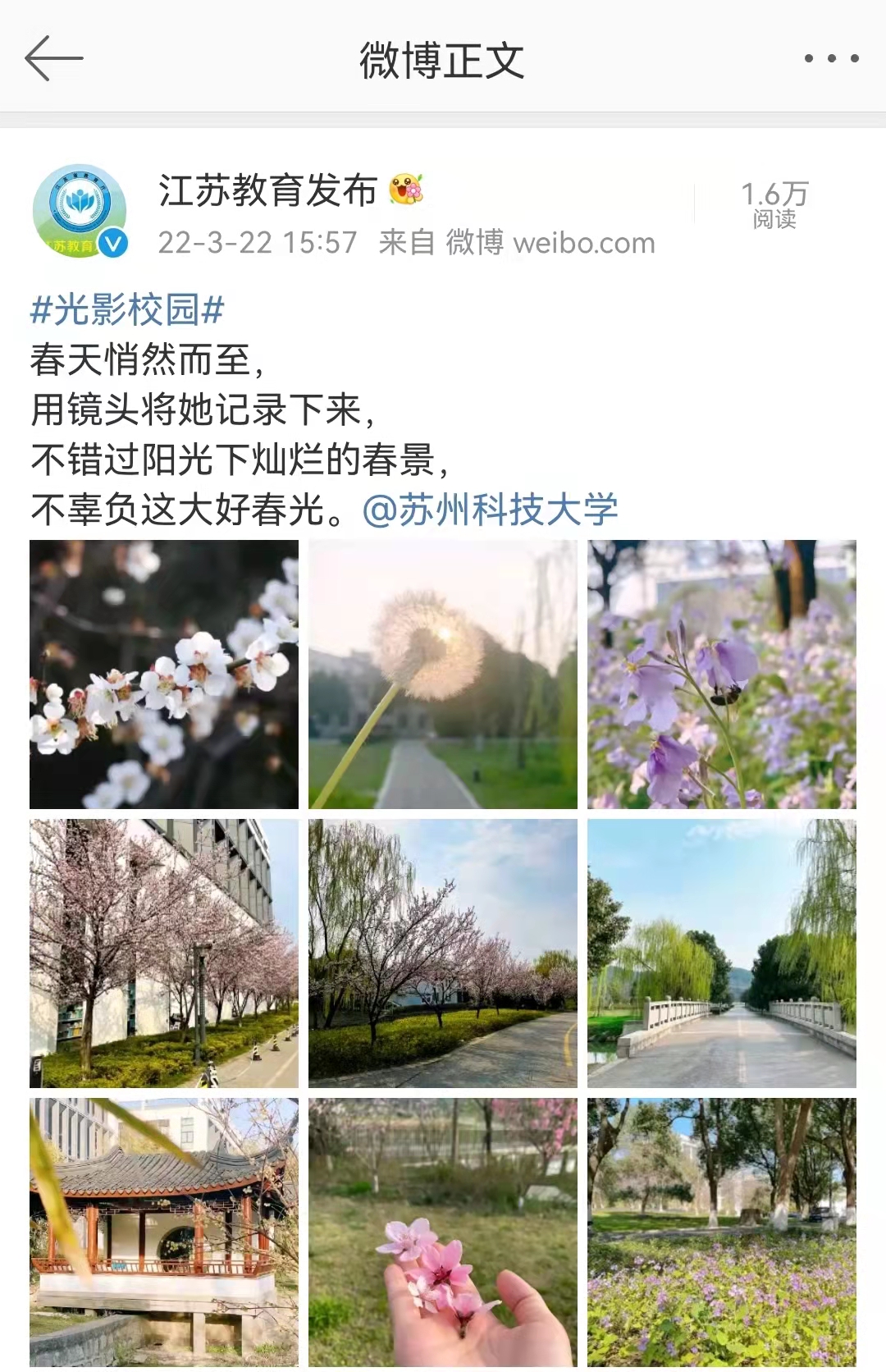Open the #光影校园# hashtag topic

pyautogui.click(x=127, y=310)
